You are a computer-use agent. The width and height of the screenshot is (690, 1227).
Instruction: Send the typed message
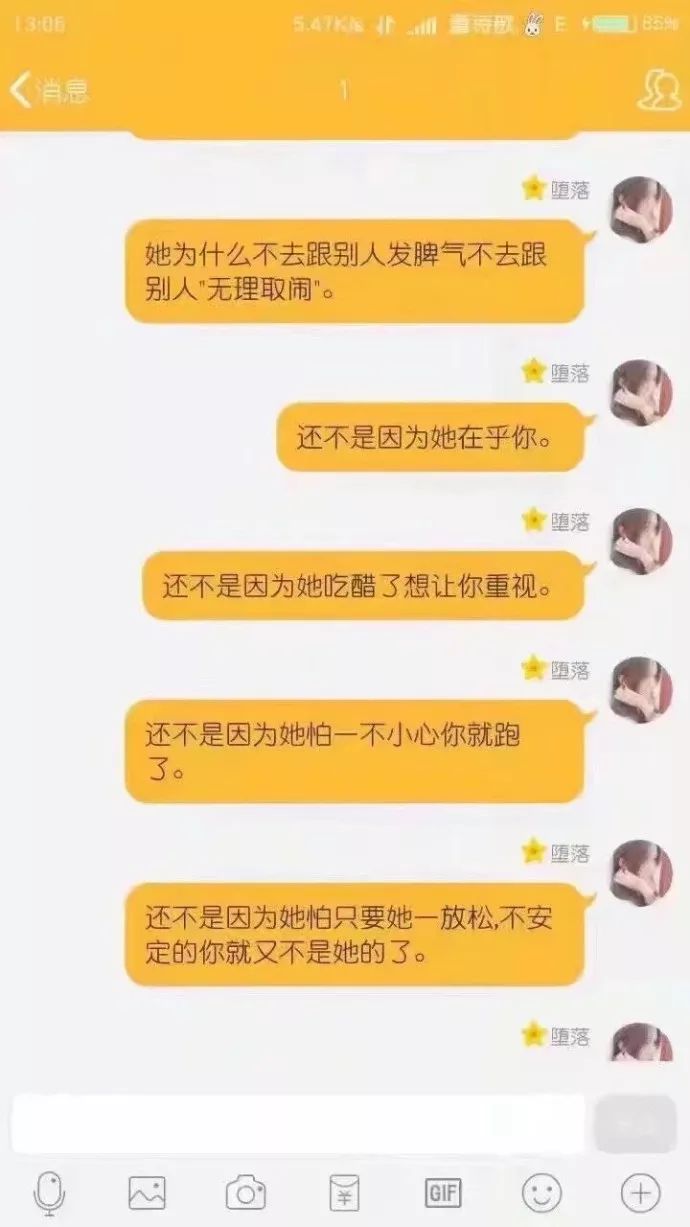pyautogui.click(x=634, y=1122)
